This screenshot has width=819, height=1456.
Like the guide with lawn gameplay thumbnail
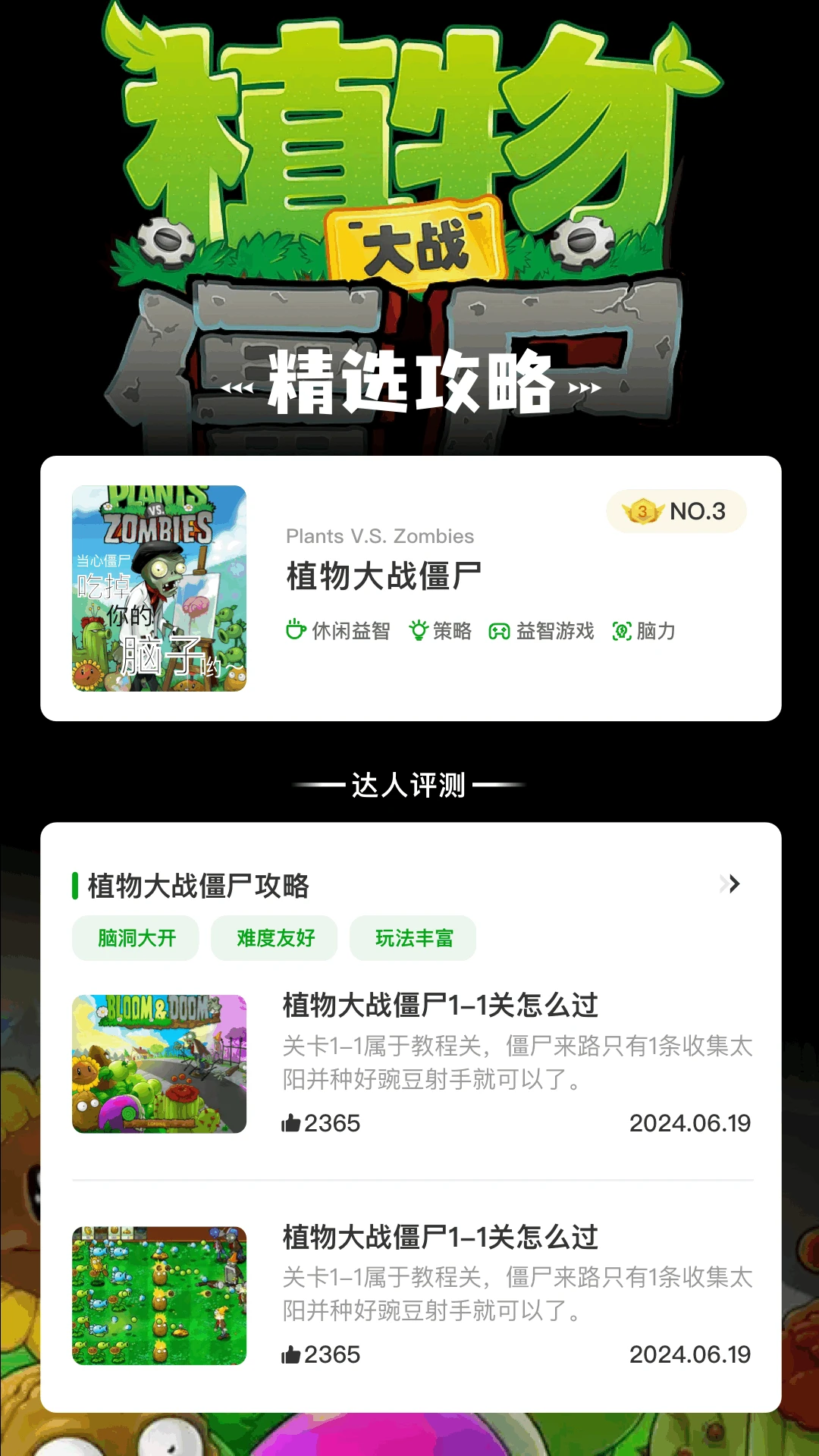(292, 1354)
